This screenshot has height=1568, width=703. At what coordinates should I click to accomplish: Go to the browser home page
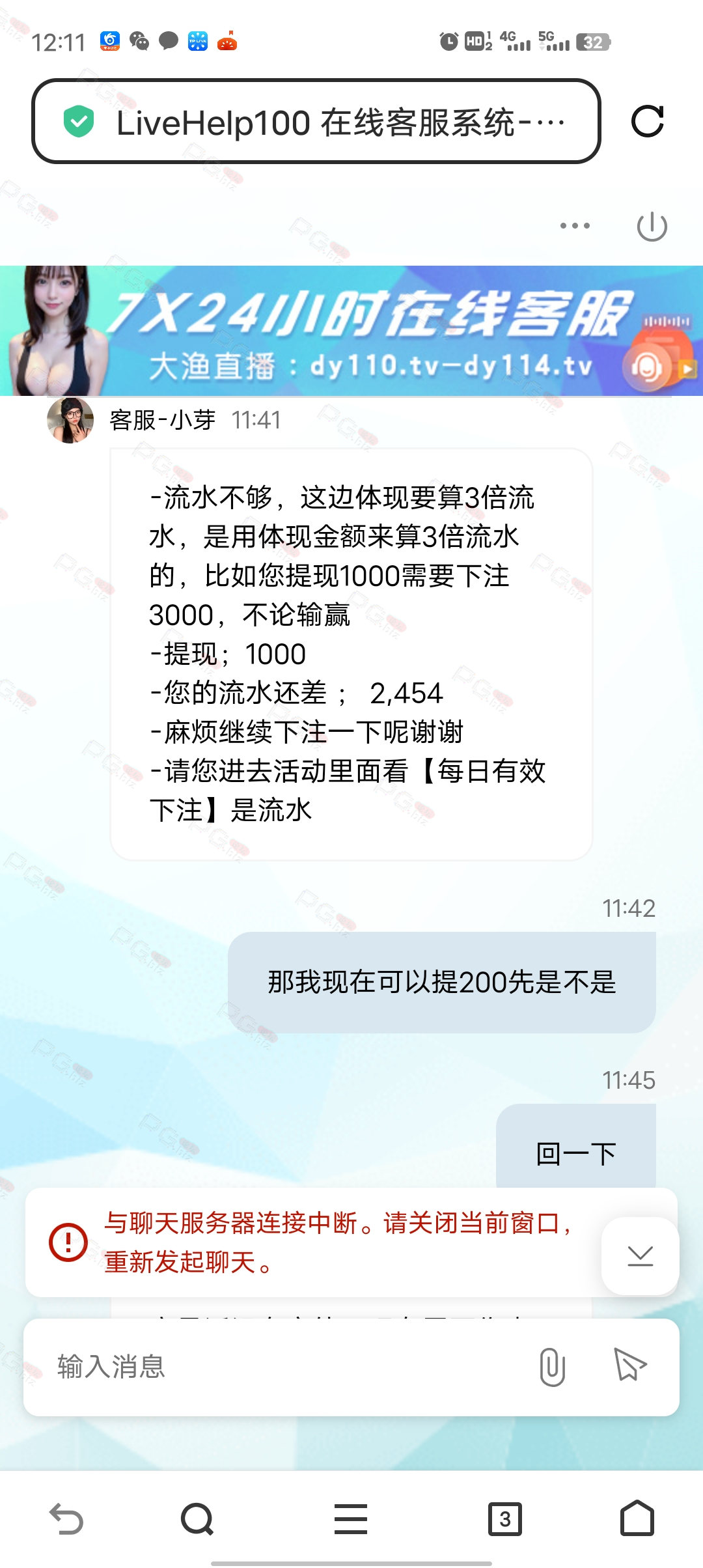pyautogui.click(x=637, y=1519)
